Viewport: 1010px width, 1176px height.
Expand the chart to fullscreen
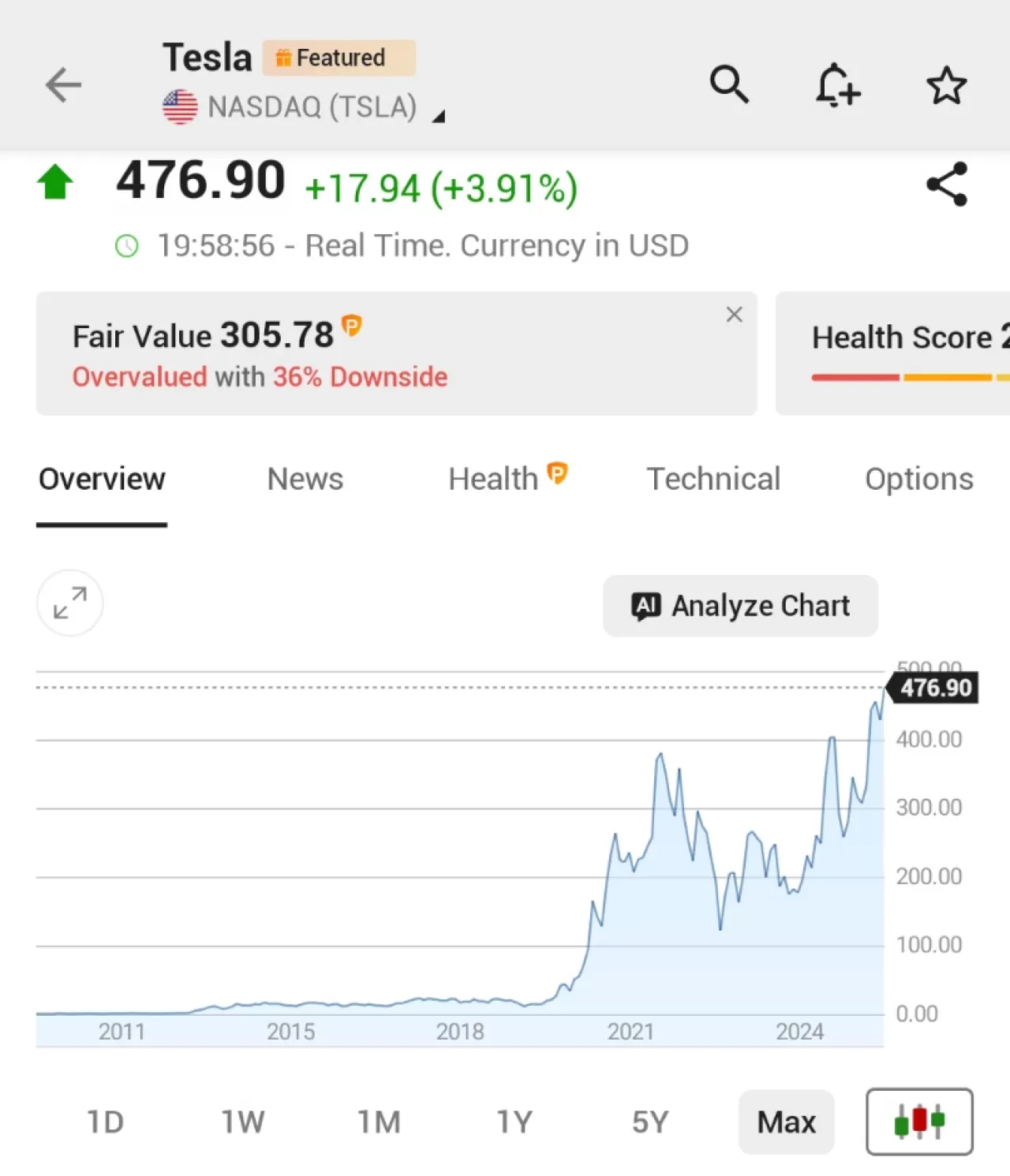[69, 603]
